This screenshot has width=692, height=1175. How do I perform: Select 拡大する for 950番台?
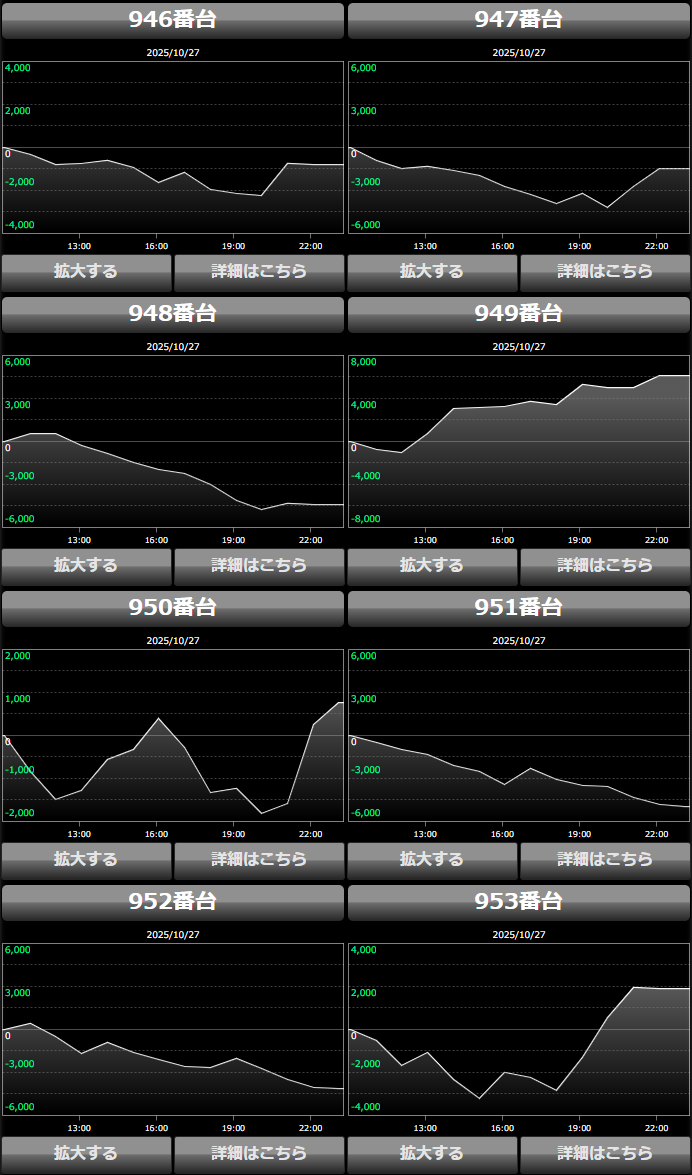pyautogui.click(x=86, y=859)
